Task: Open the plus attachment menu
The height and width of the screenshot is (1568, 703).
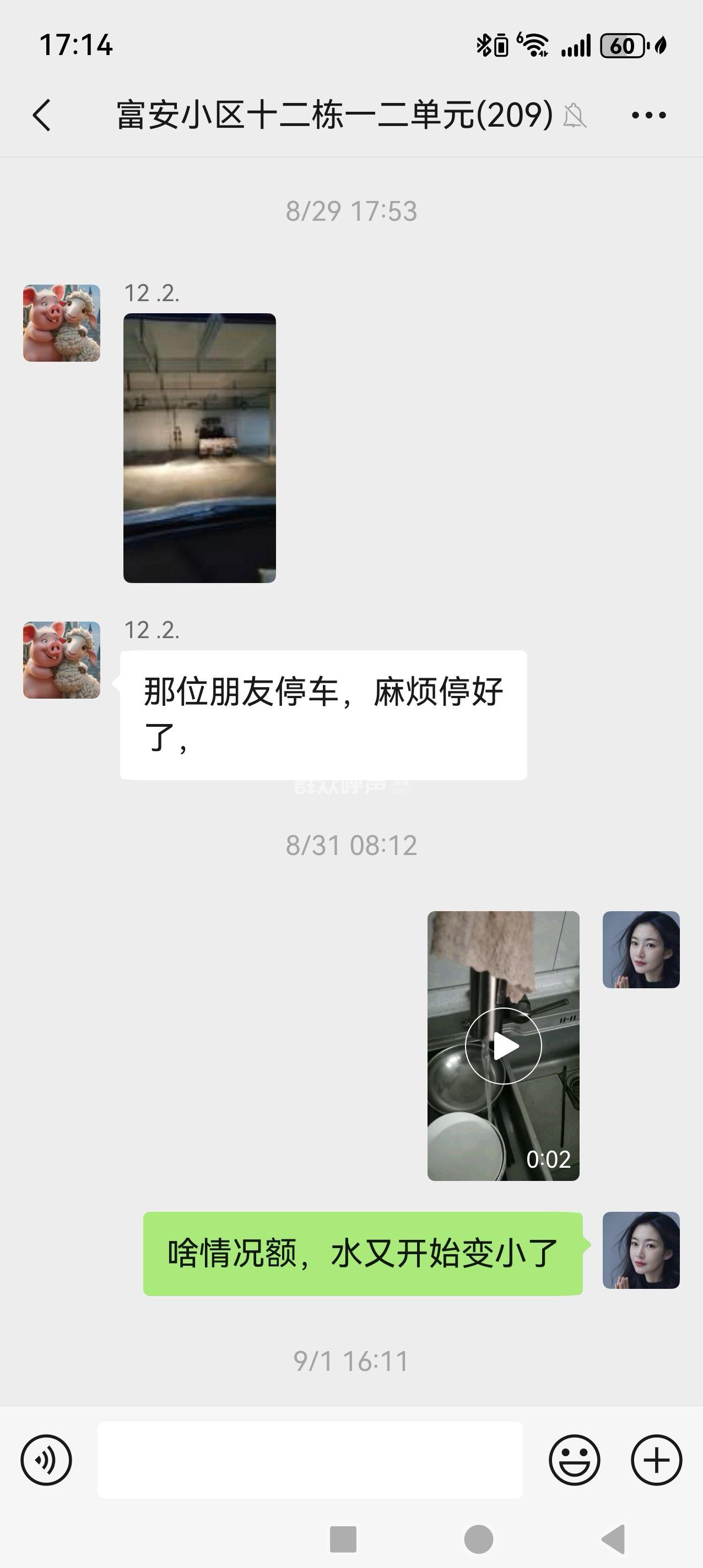Action: tap(656, 1460)
